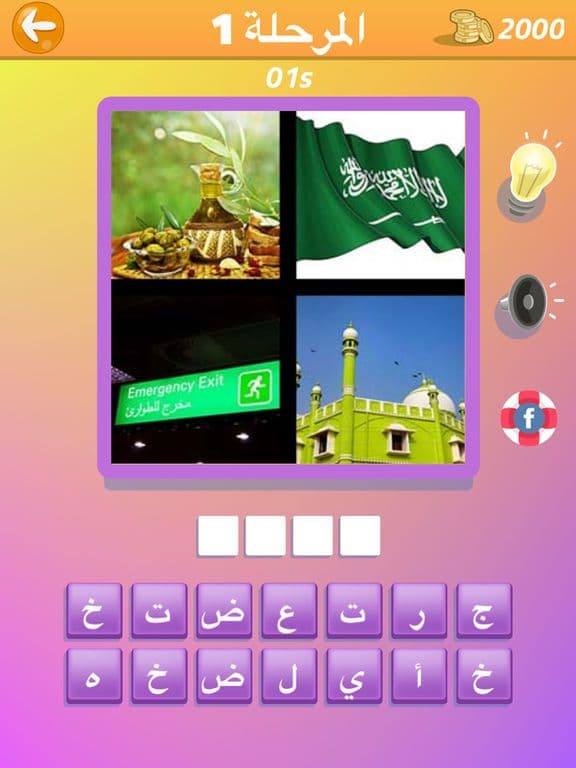Select the letter tile ر

click(x=419, y=611)
